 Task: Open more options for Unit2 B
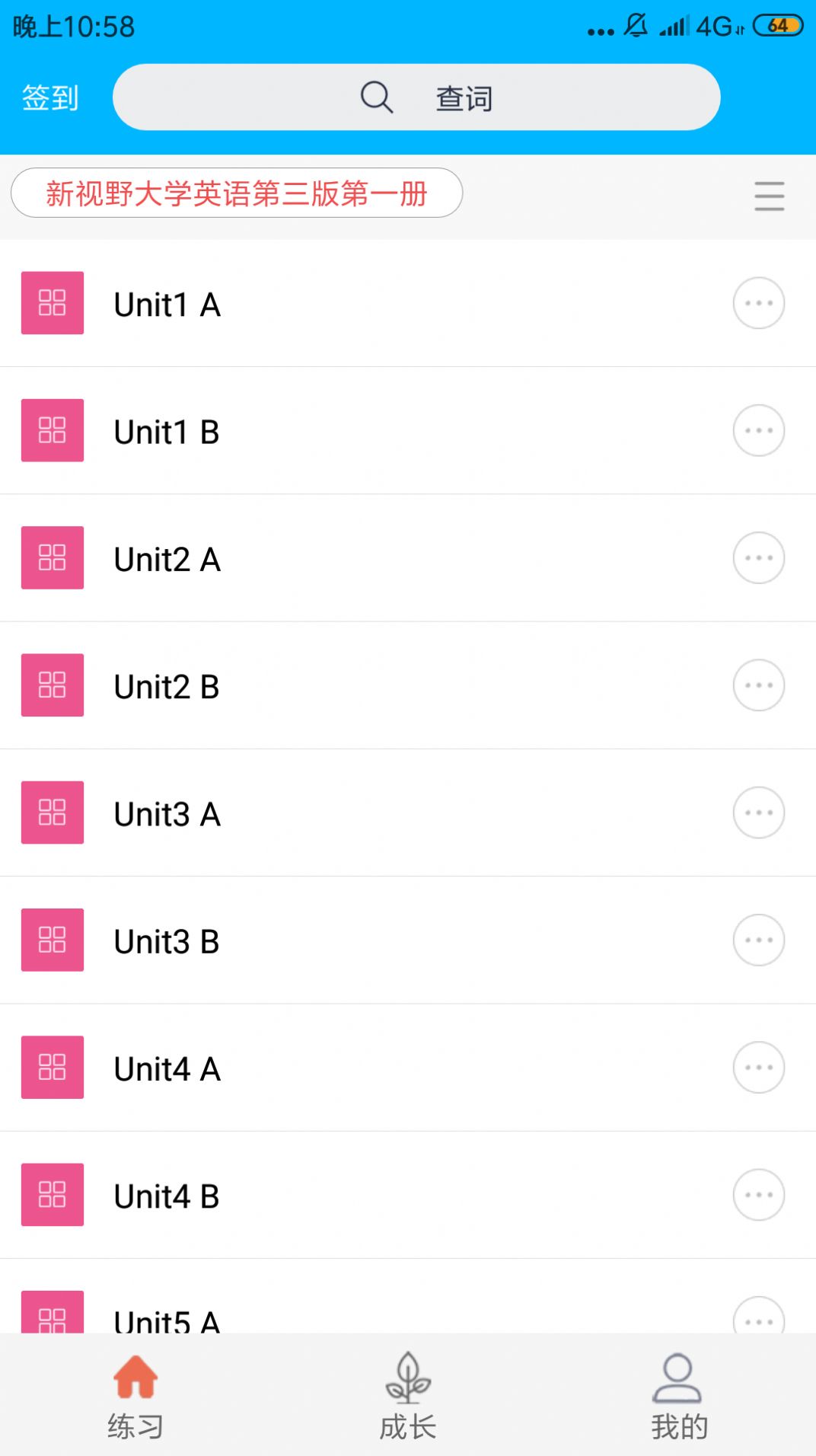[758, 685]
